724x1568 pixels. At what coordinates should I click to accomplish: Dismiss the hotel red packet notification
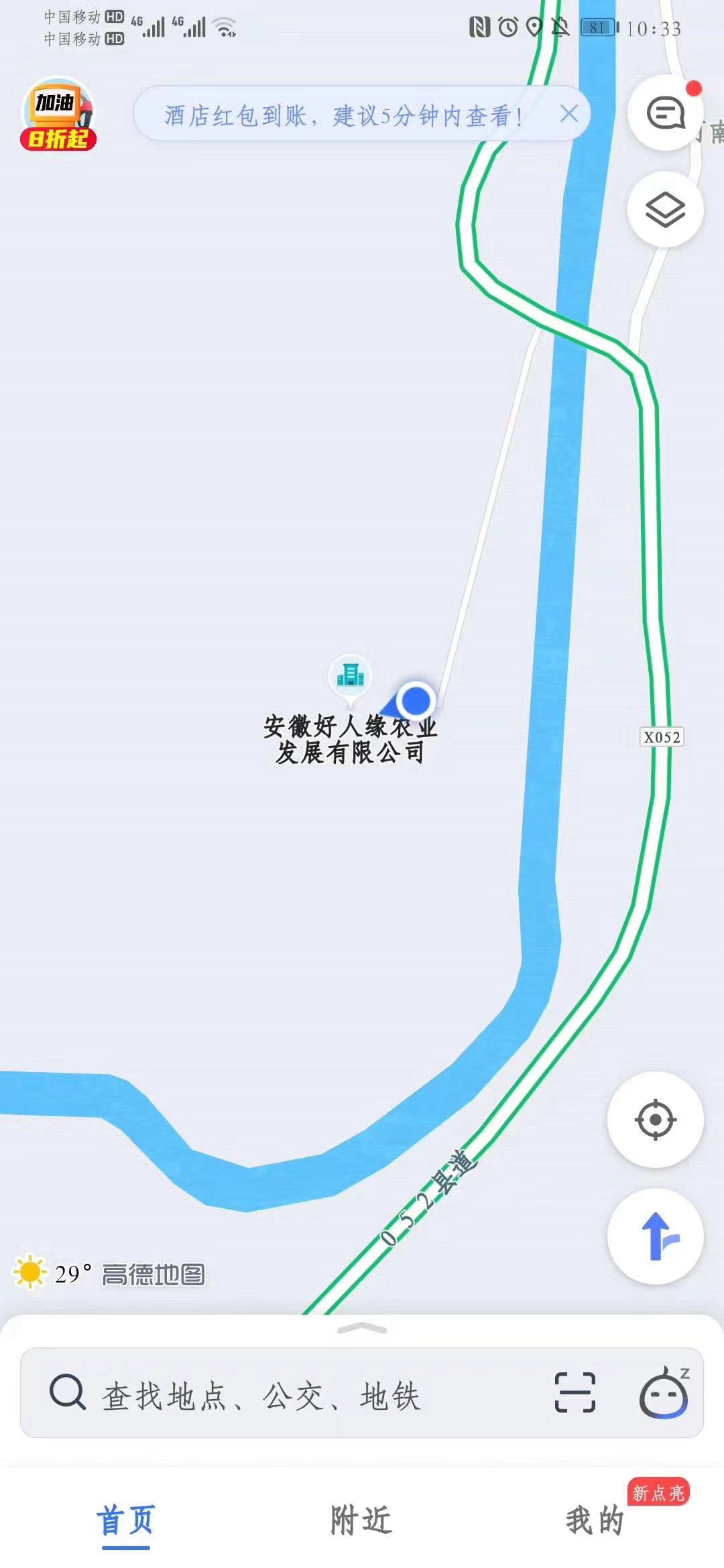tap(568, 114)
